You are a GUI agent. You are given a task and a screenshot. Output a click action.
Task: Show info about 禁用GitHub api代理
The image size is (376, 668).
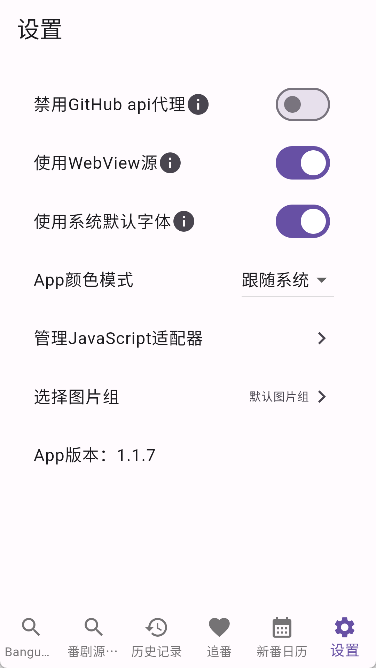[x=198, y=104]
